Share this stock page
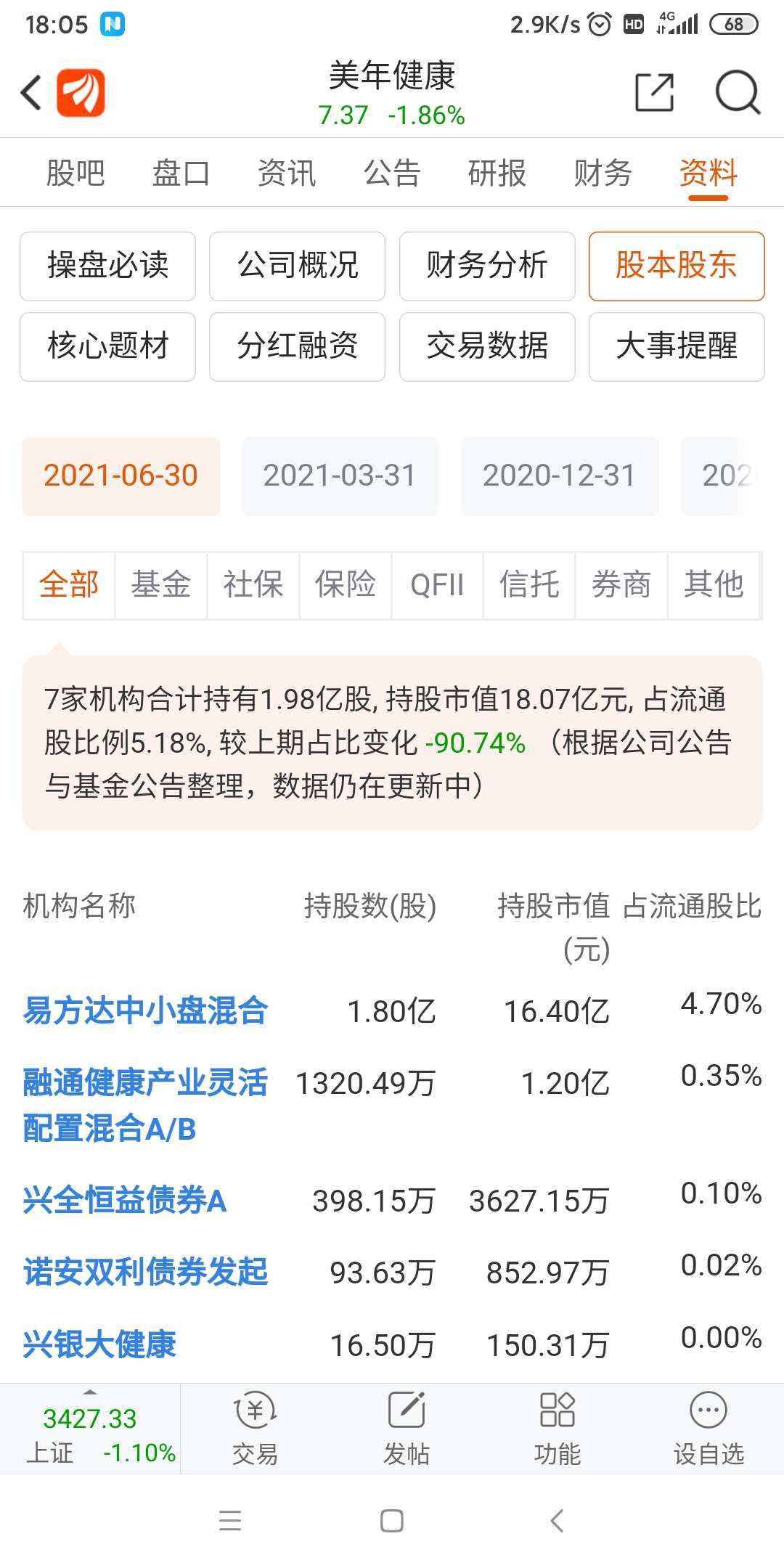784x1568 pixels. point(654,93)
